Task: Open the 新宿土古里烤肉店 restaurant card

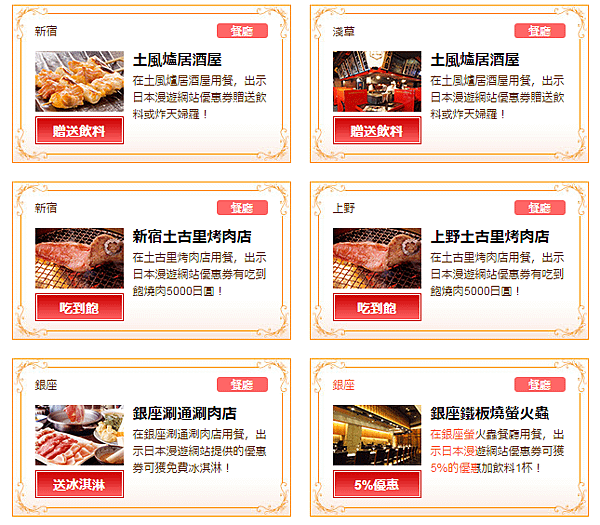Action: pos(190,237)
